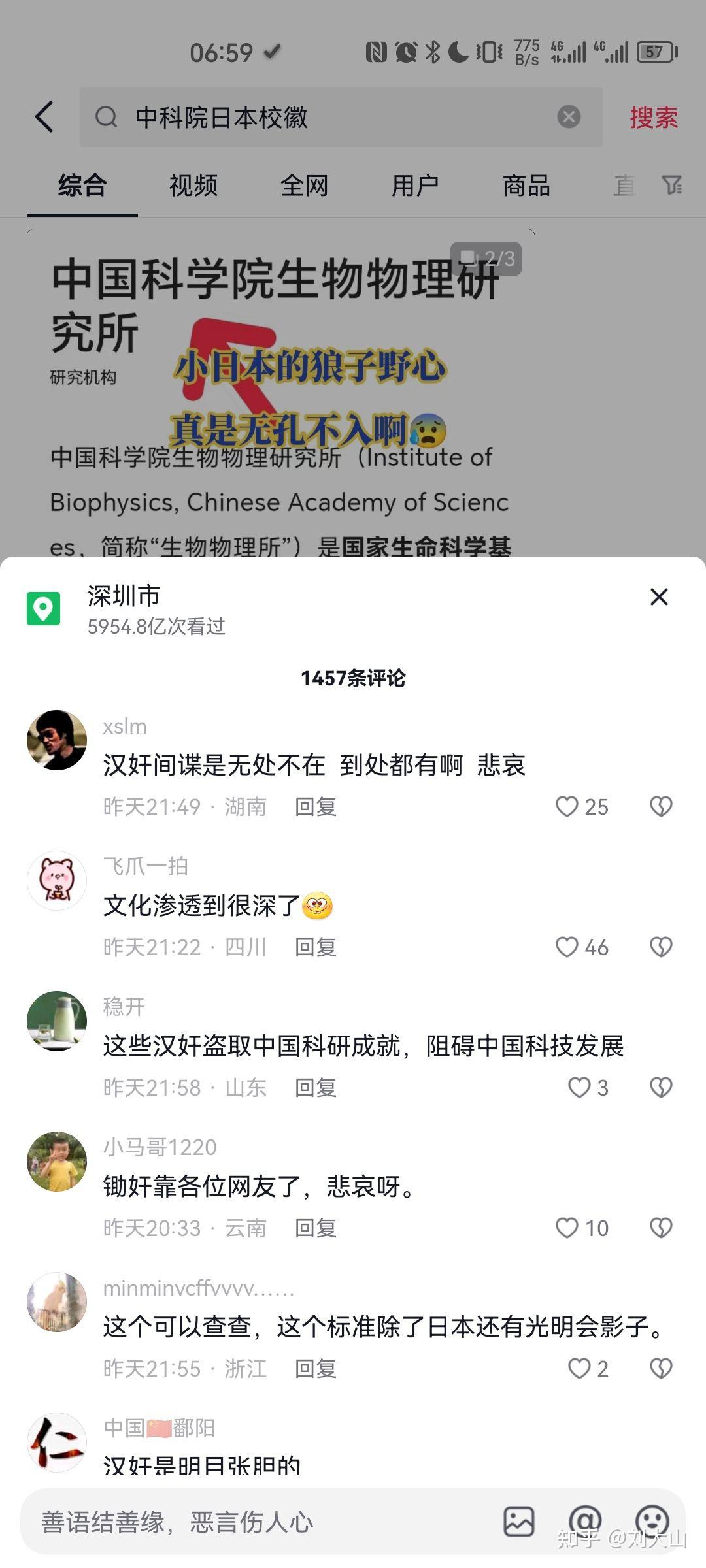Open the emoji picker
The image size is (706, 1568).
pos(652,1521)
